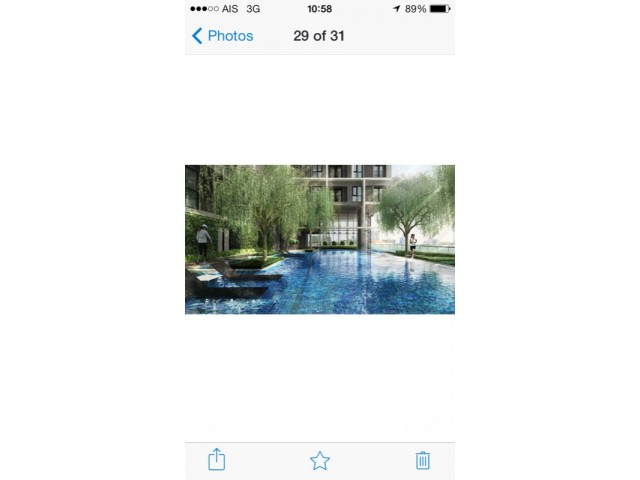
Task: Mark photo as favorite with star
Action: (x=320, y=460)
